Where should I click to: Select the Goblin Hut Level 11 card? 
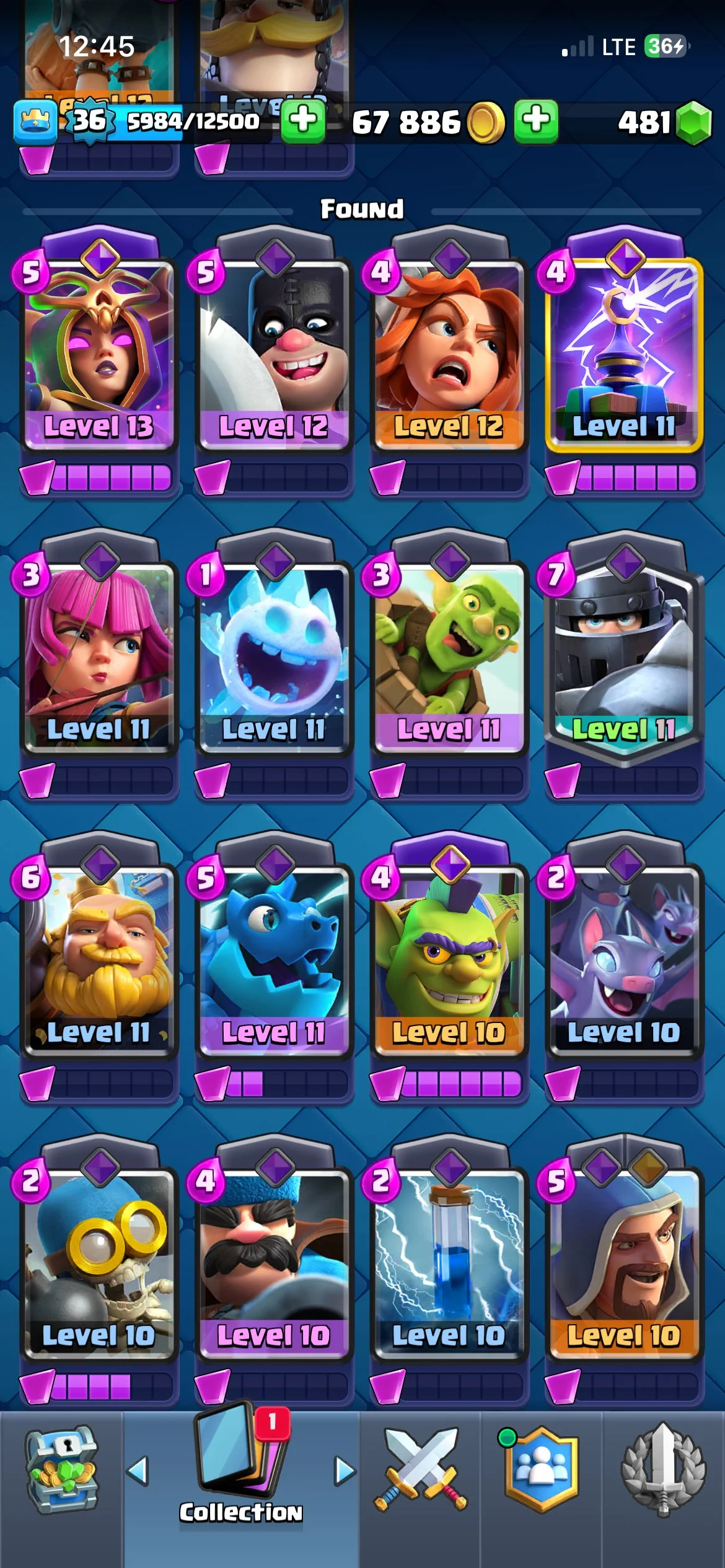[449, 656]
